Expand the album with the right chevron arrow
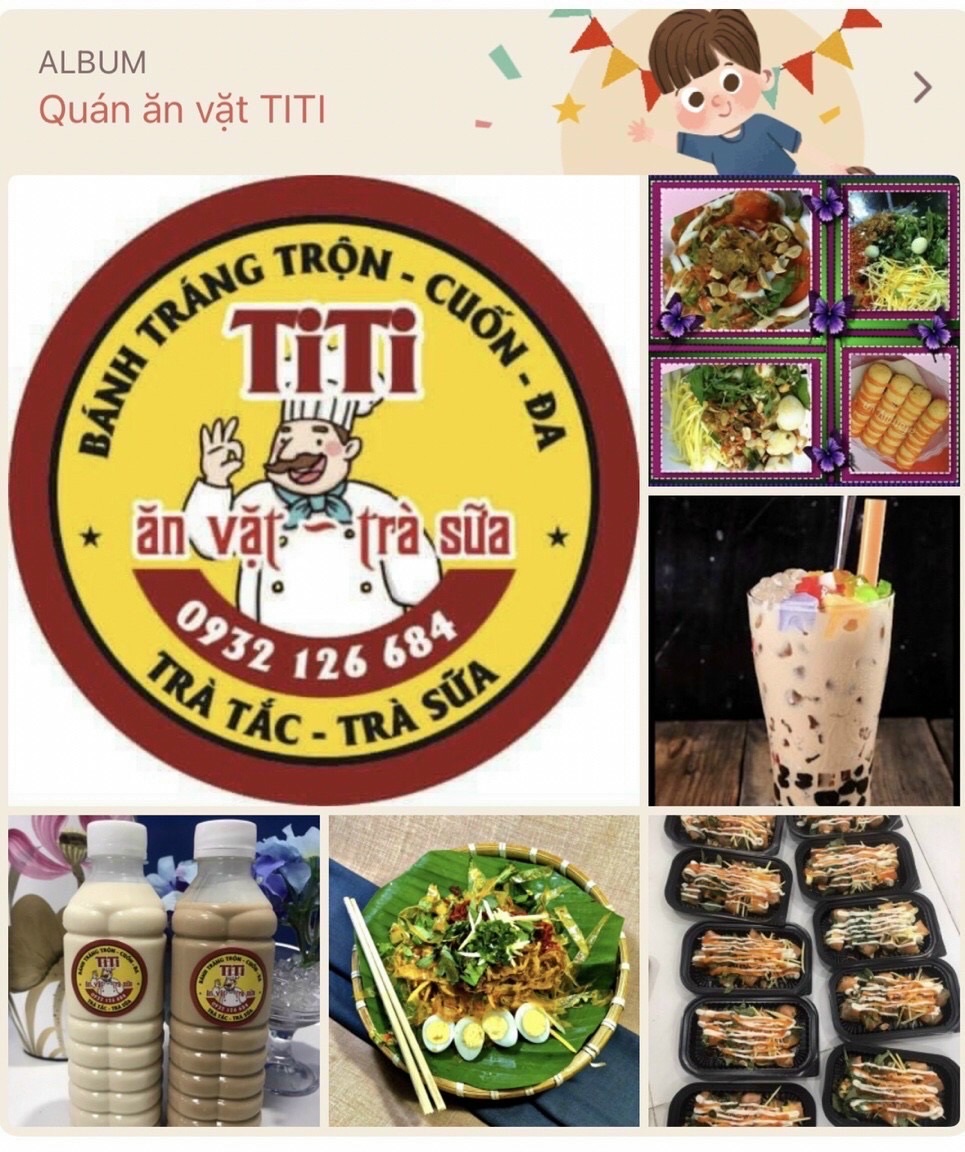This screenshot has width=965, height=1152. point(920,86)
